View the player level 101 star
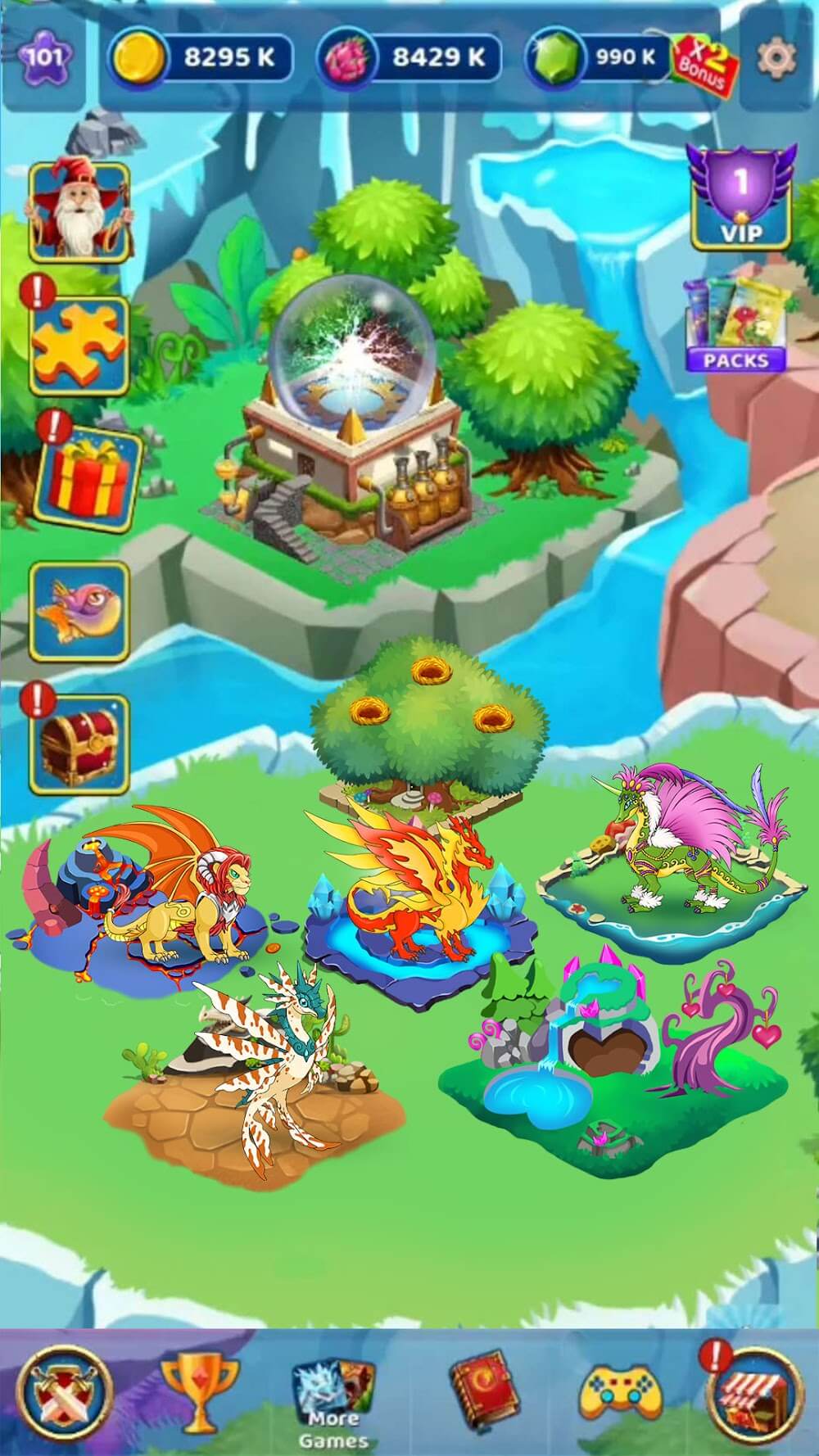 [x=45, y=57]
